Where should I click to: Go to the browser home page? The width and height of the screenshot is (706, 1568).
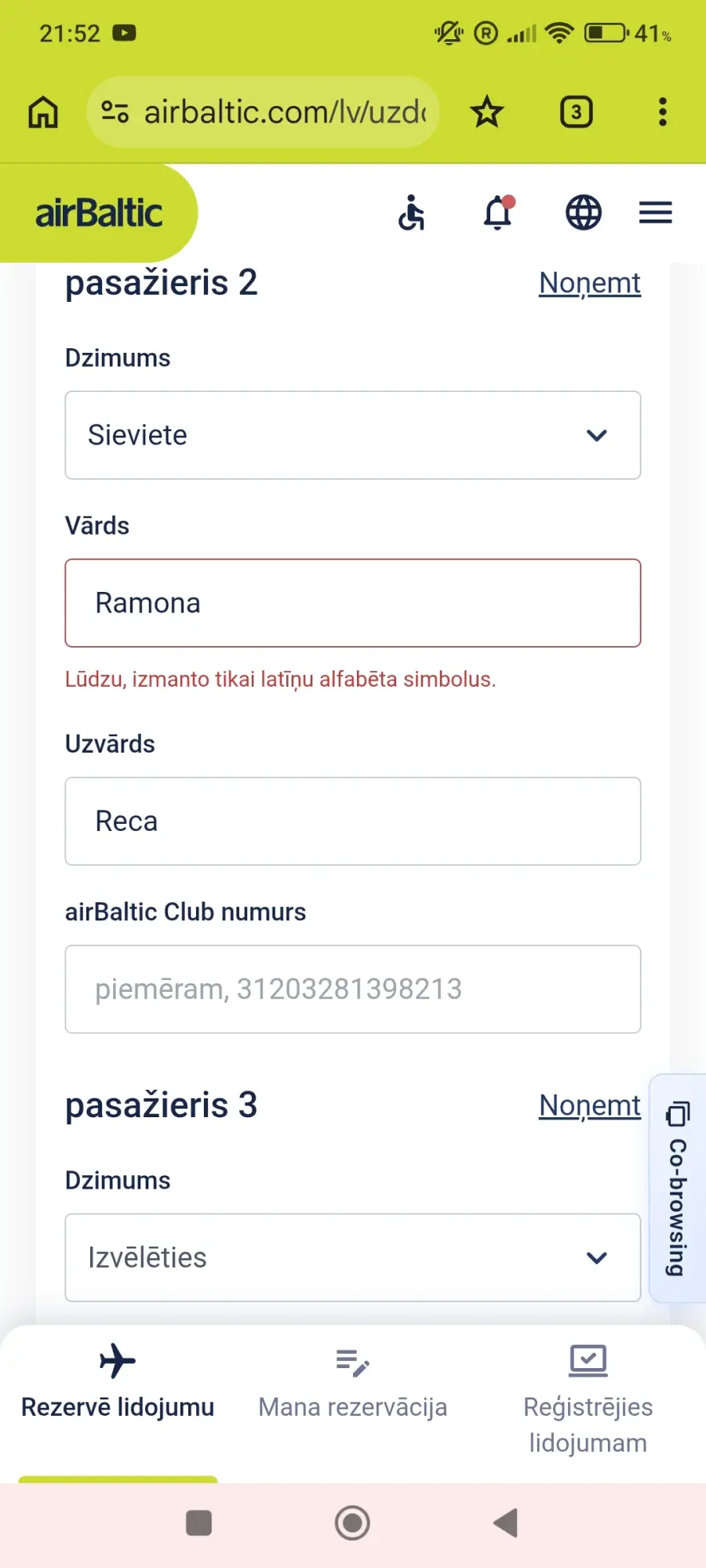43,112
